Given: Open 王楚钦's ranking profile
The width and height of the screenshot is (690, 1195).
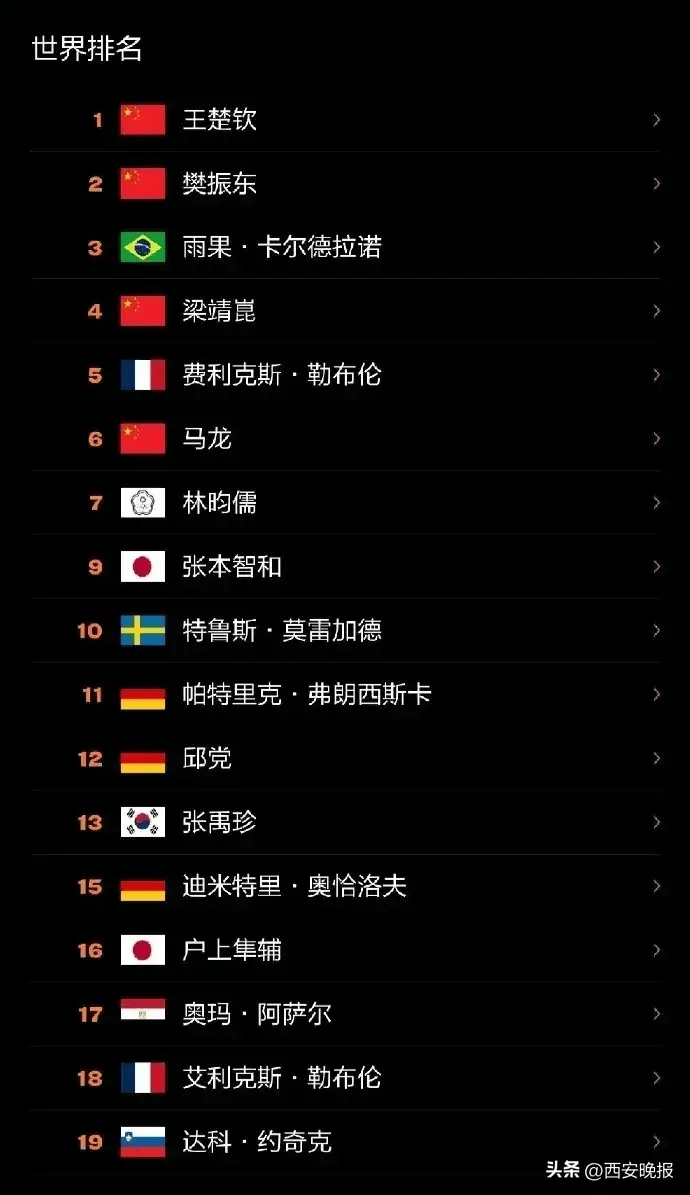Looking at the screenshot, I should [345, 120].
